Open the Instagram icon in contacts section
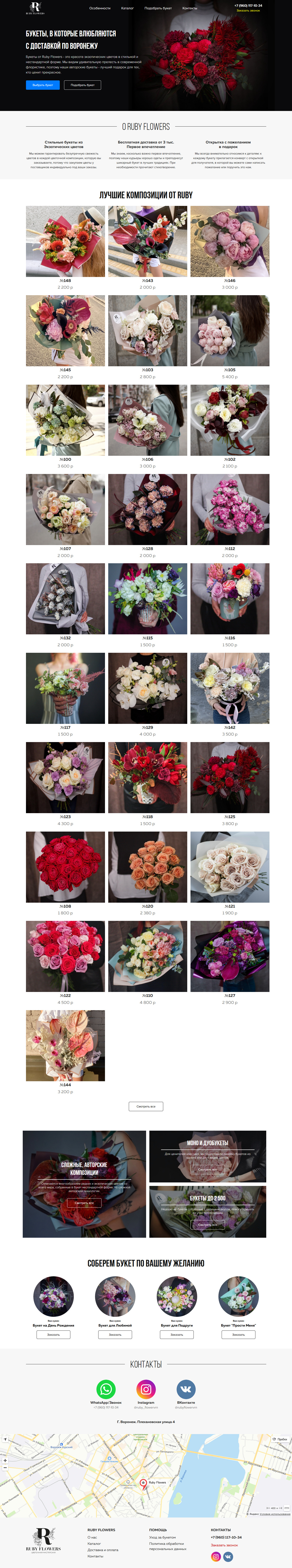Screen dimensions: 292x1568 [x=146, y=1389]
